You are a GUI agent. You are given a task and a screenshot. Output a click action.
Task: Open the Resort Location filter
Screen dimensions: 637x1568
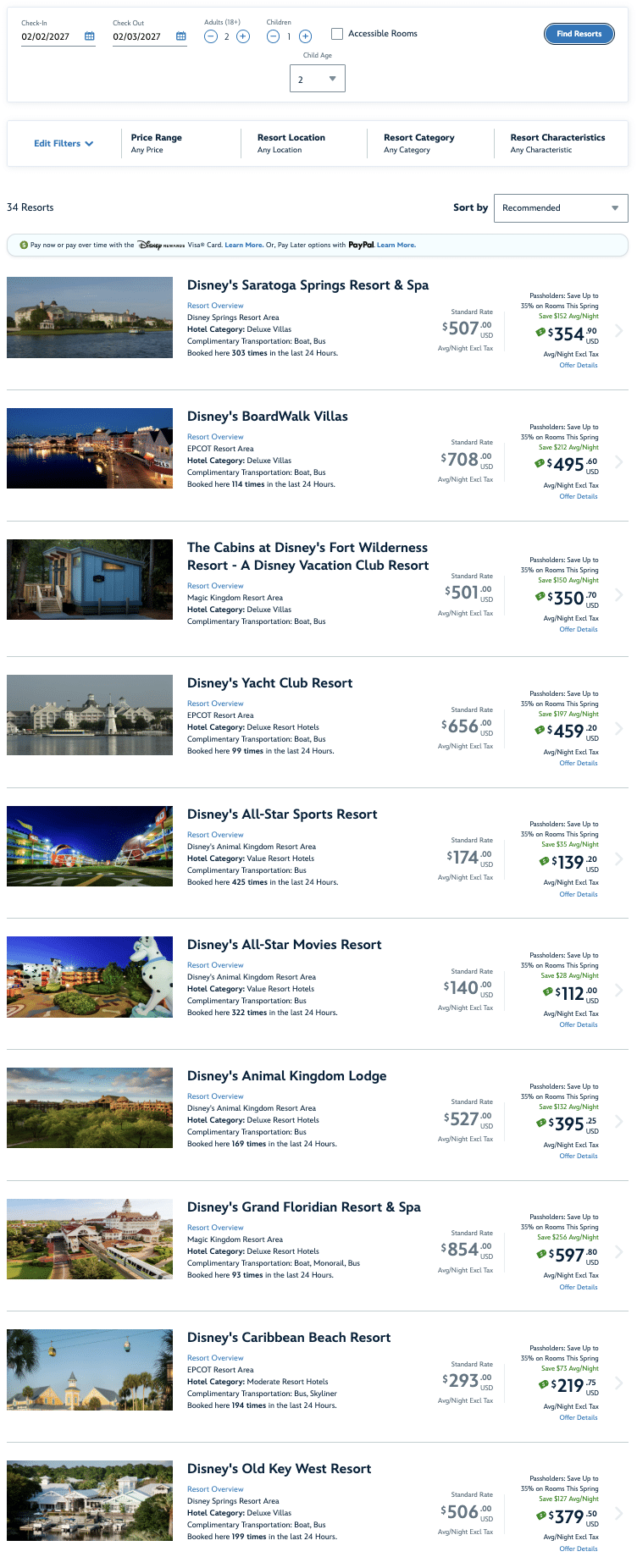[304, 144]
